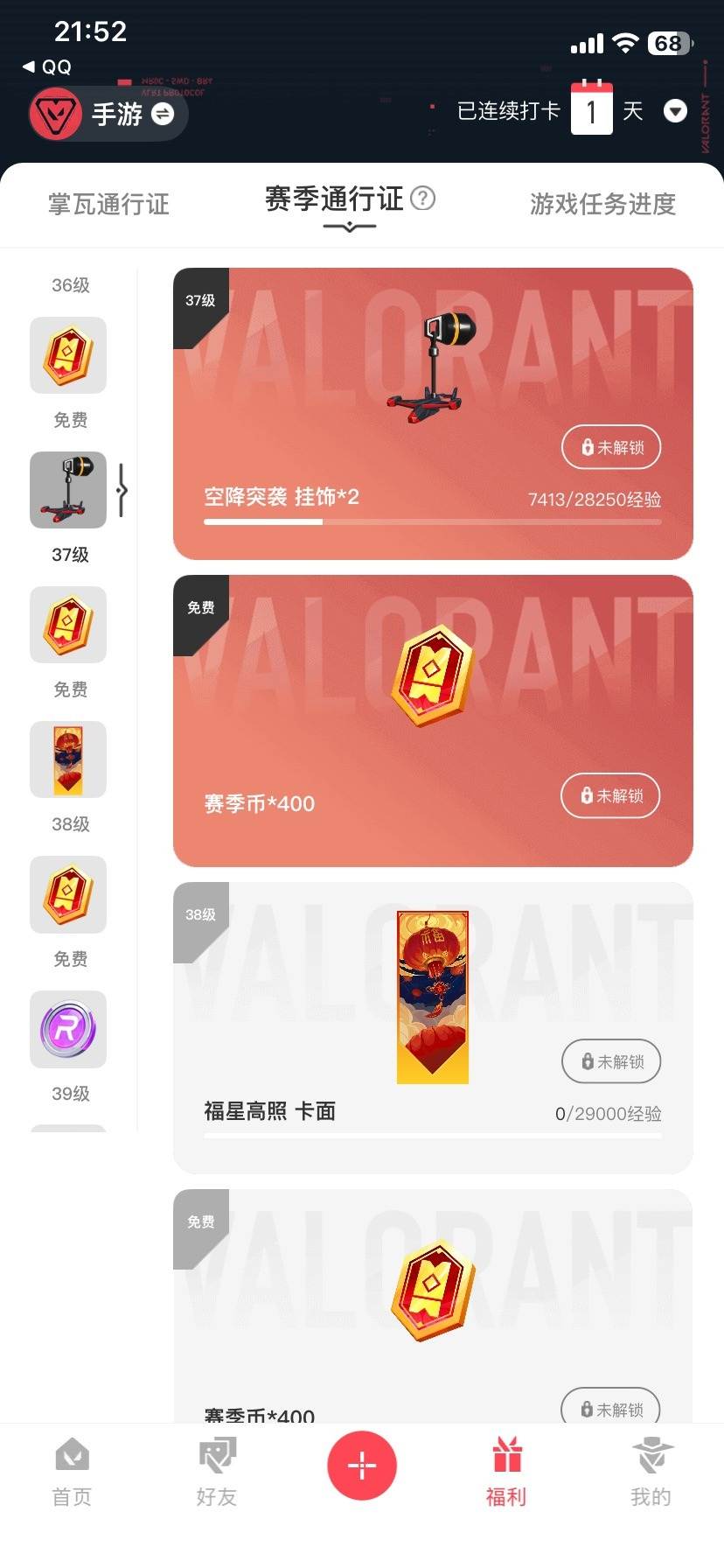This screenshot has height=1568, width=724.
Task: Open the purple R coin reward thumbnail
Action: point(68,1030)
